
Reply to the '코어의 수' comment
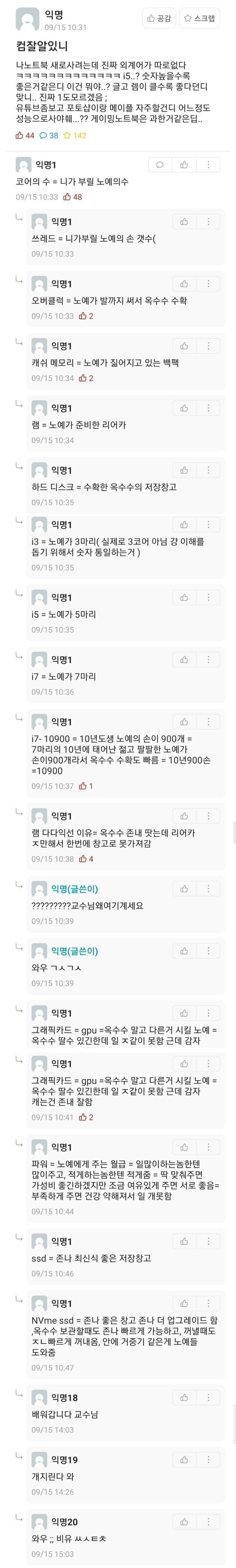coord(160,164)
